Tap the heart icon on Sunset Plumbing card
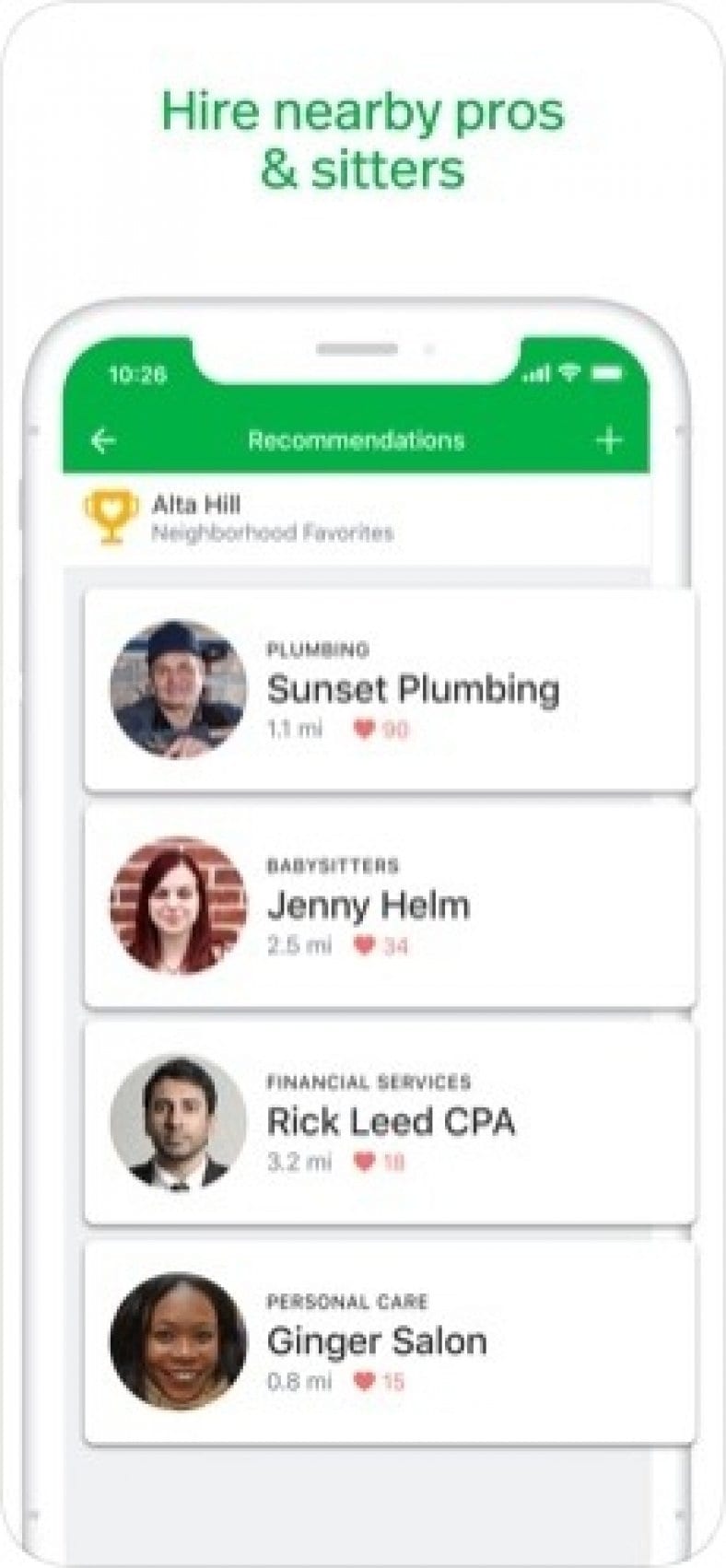726x1568 pixels. pyautogui.click(x=366, y=728)
